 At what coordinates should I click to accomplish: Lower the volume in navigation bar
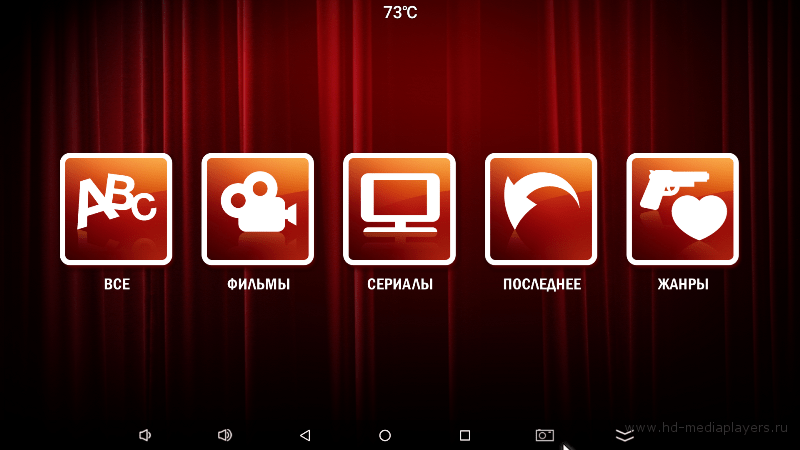pos(145,435)
